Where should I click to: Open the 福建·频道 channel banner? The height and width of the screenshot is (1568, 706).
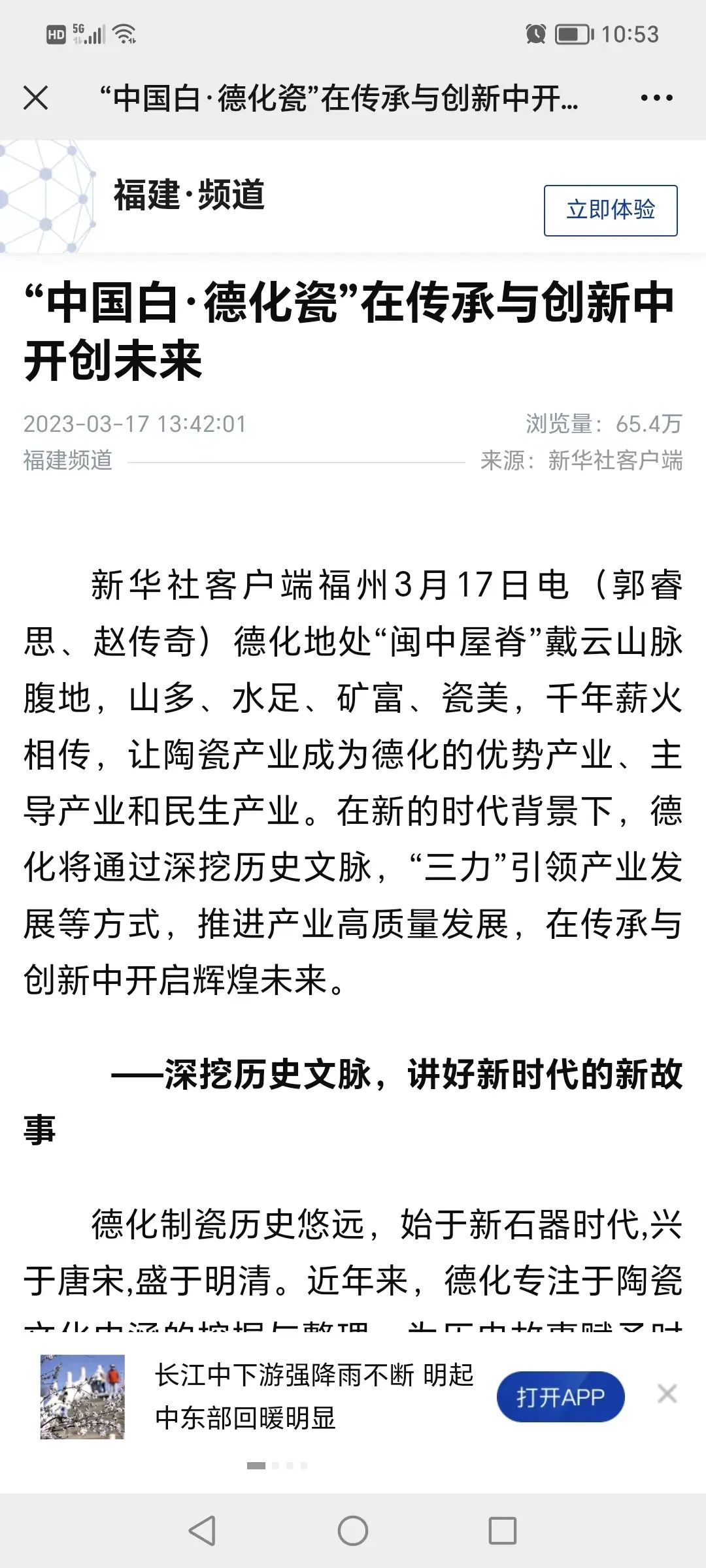tap(189, 195)
